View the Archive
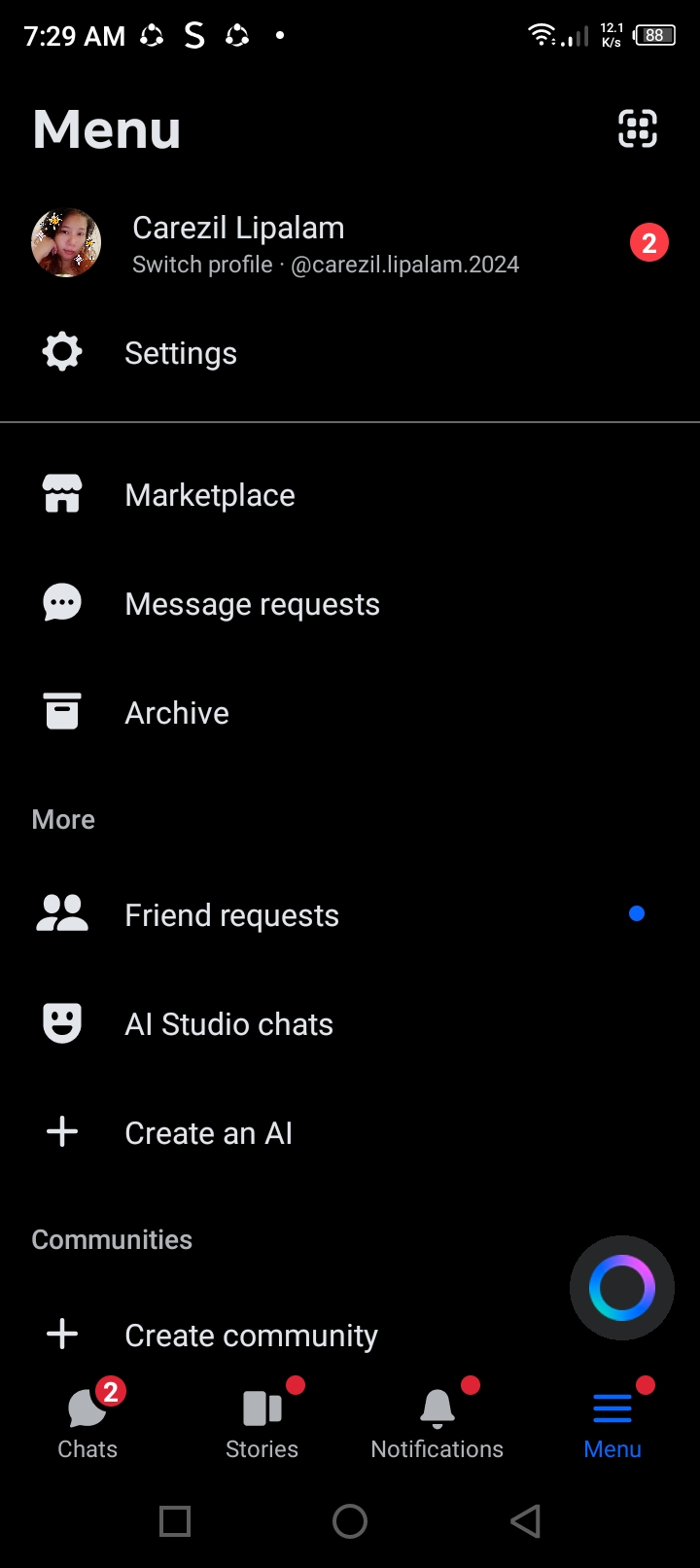Image resolution: width=700 pixels, height=1568 pixels. (x=177, y=713)
